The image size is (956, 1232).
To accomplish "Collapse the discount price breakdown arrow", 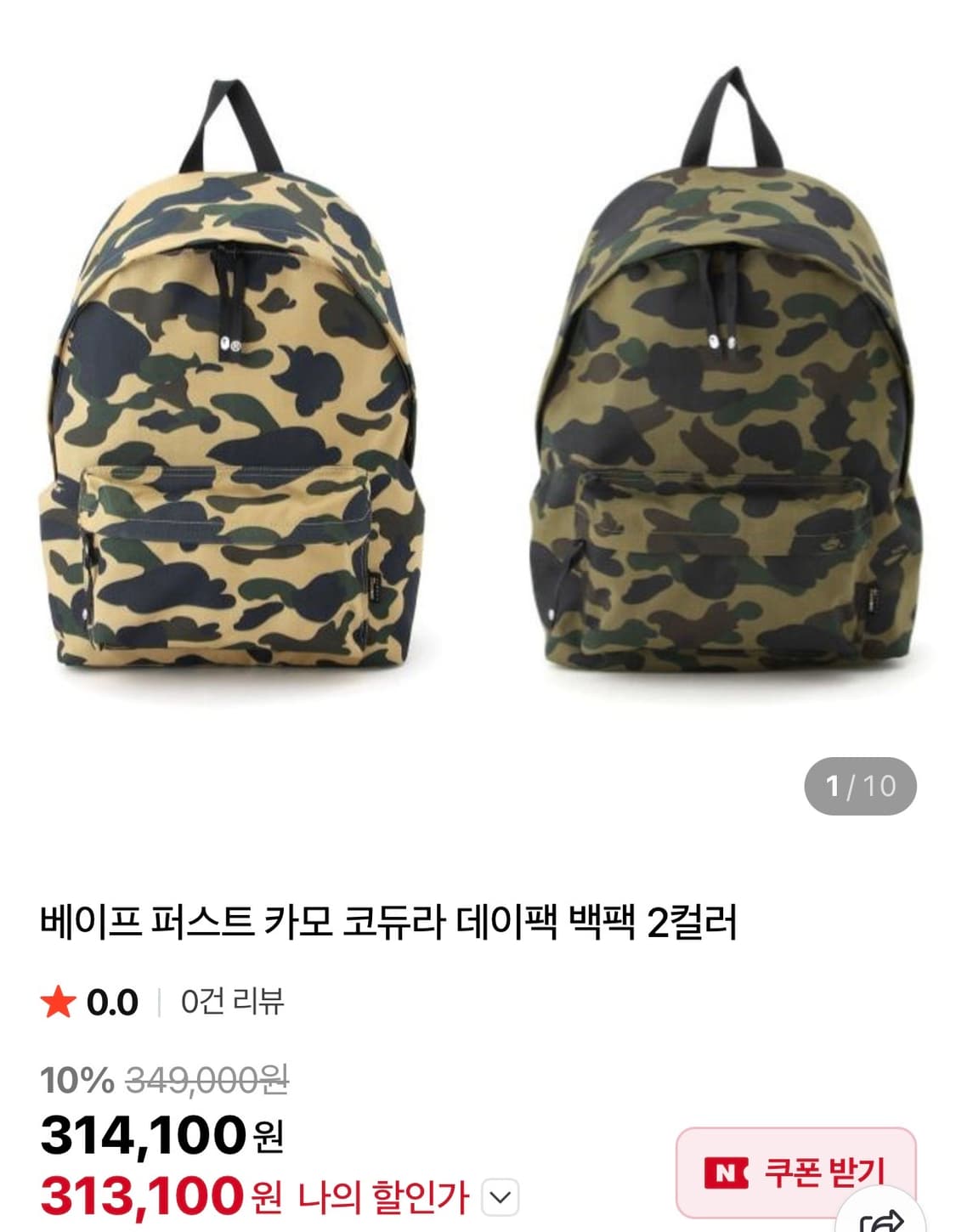I will (497, 1207).
